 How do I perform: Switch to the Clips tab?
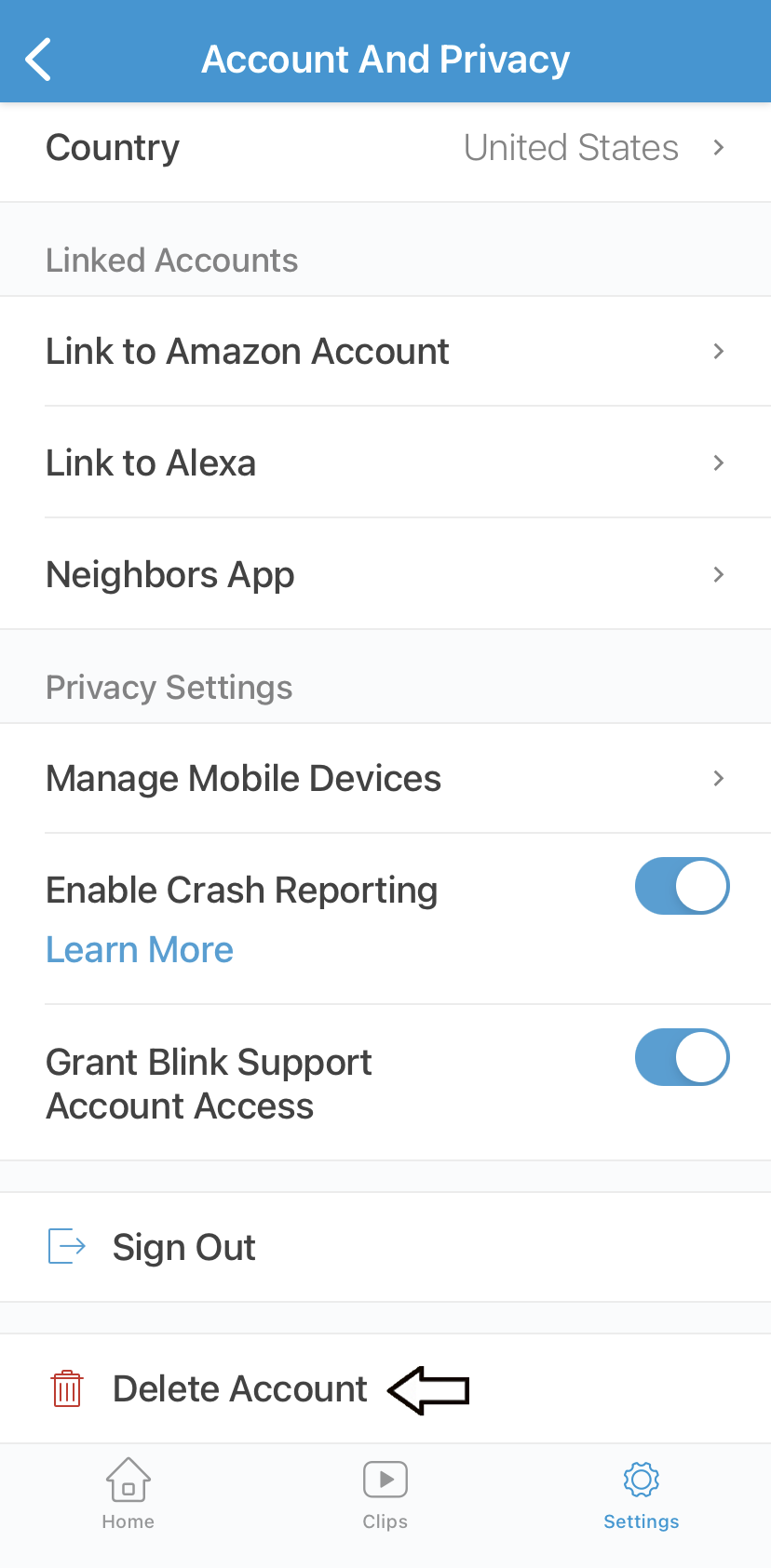[385, 1494]
